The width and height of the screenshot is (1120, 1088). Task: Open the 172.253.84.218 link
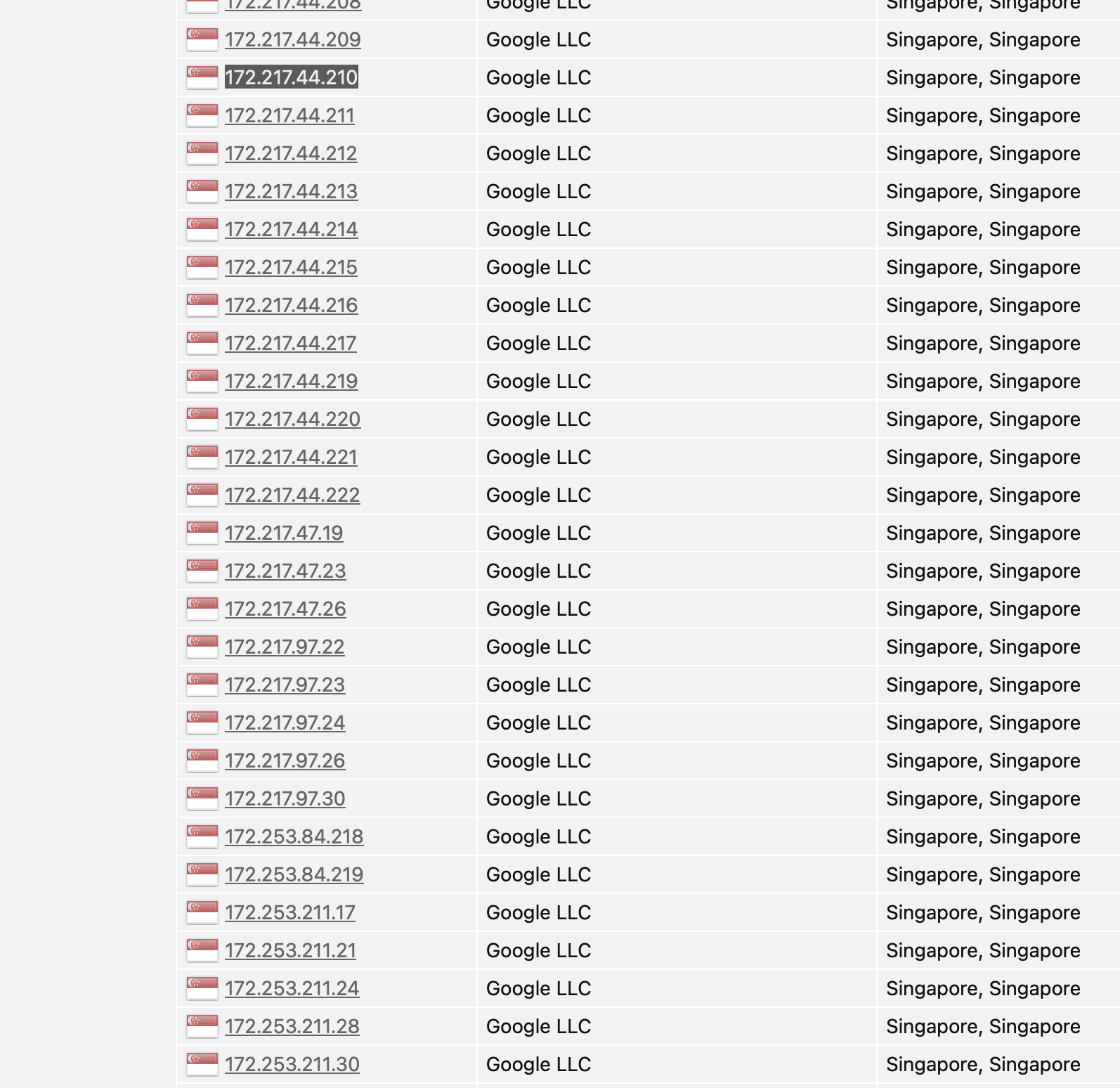tap(294, 836)
